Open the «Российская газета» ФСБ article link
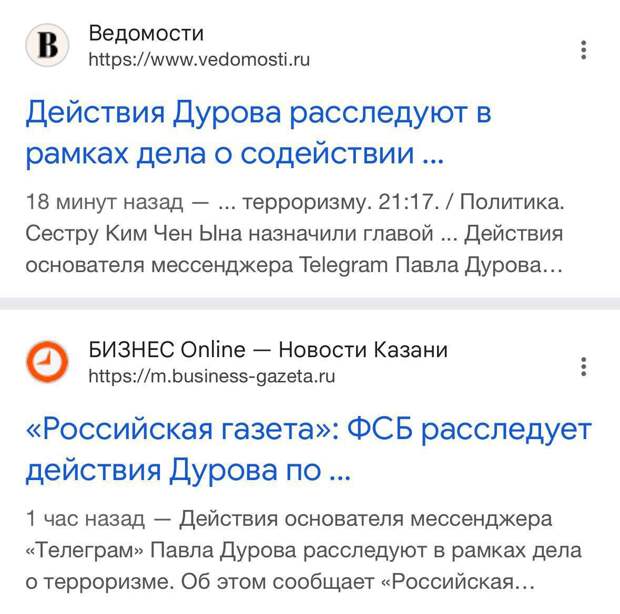This screenshot has height=614, width=620. pyautogui.click(x=308, y=449)
